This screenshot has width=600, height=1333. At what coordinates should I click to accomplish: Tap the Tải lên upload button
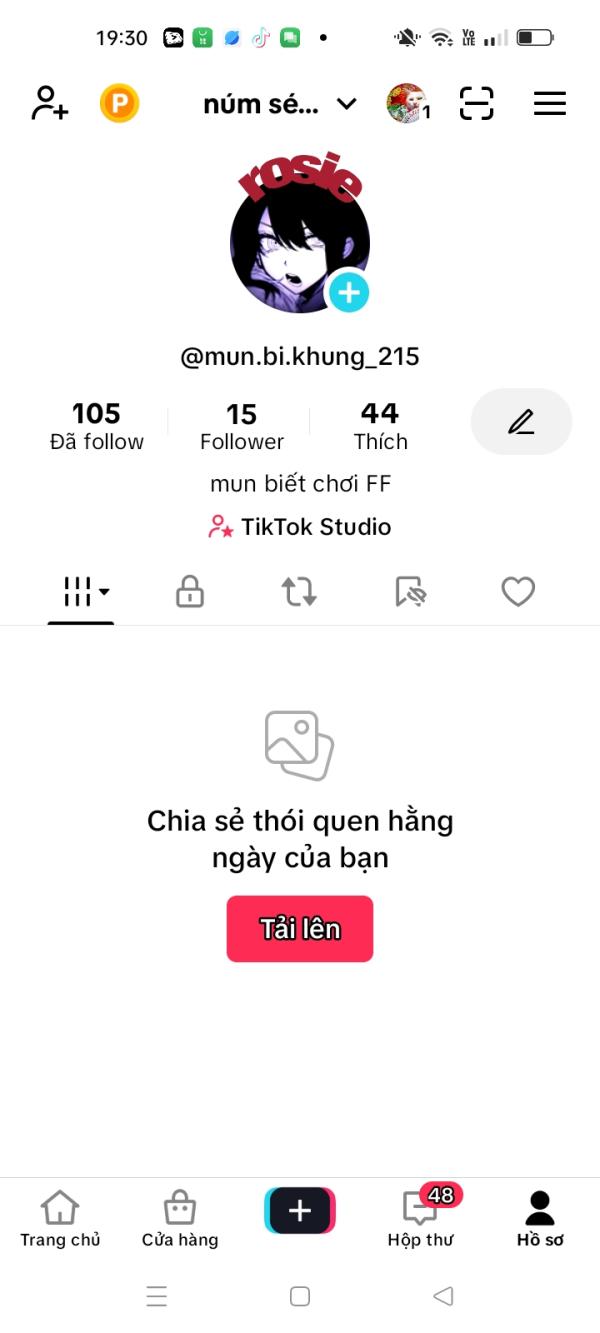pos(300,929)
